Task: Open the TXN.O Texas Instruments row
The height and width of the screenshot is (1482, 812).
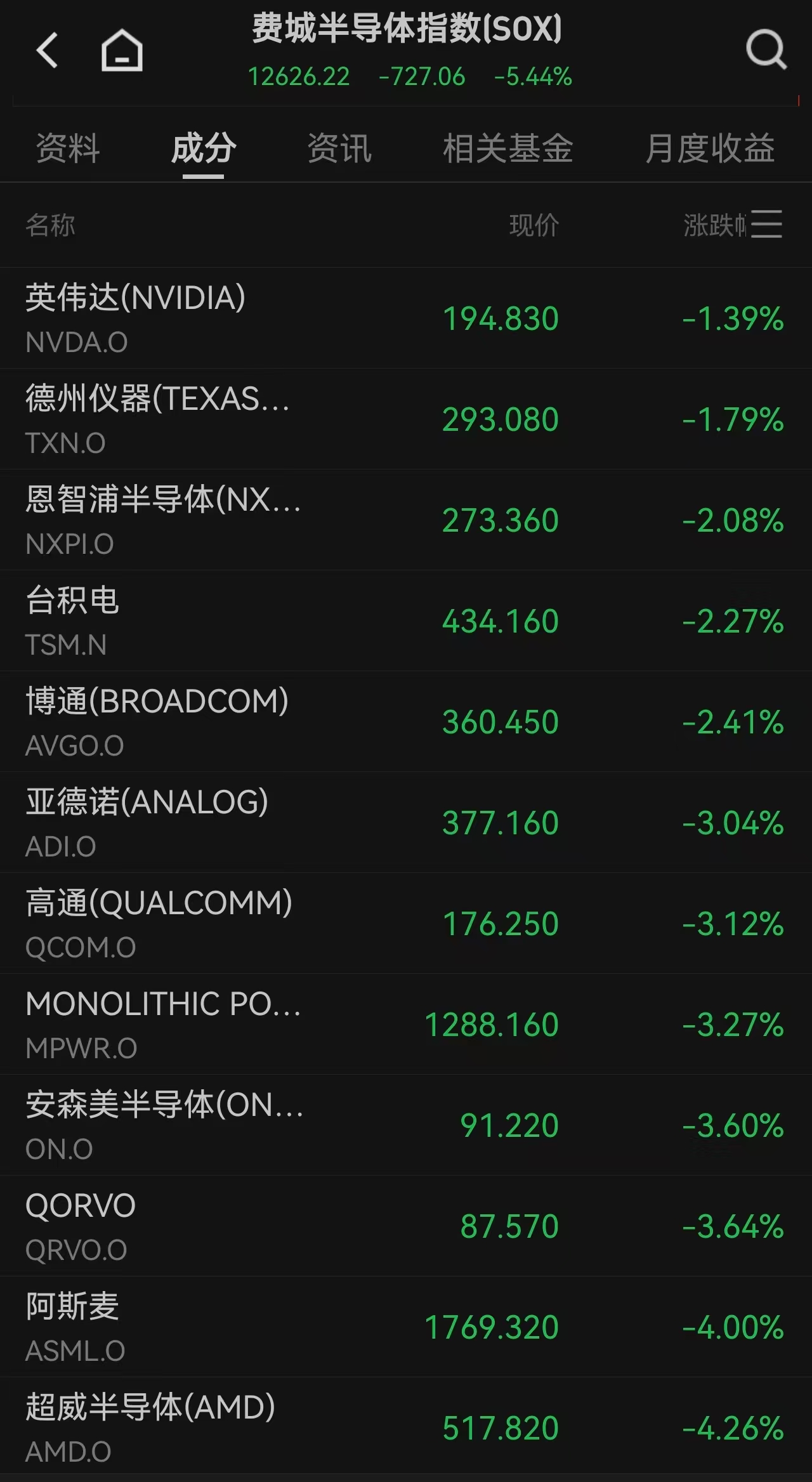Action: pos(406,419)
